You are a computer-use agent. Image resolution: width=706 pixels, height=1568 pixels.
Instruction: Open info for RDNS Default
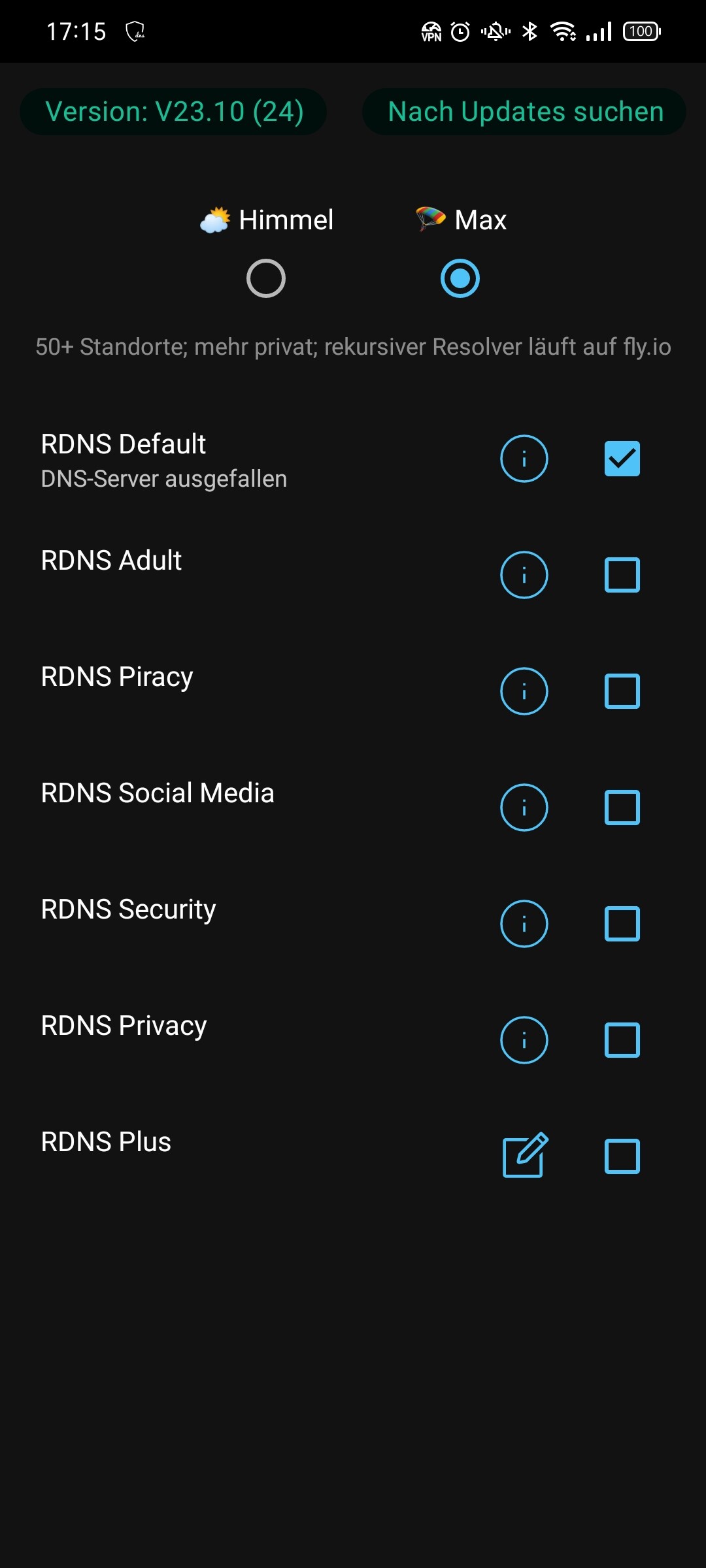click(524, 459)
